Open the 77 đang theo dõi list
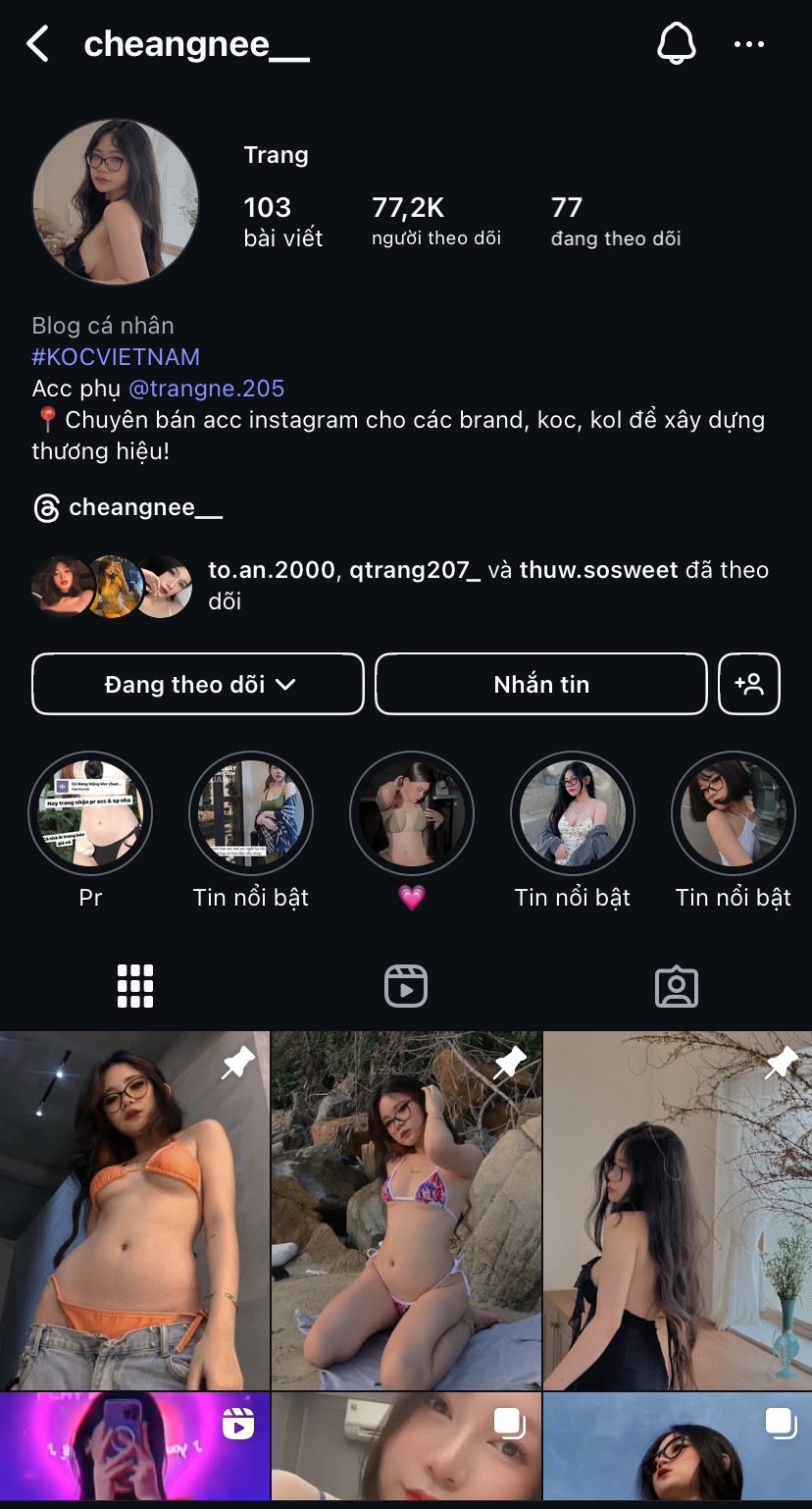This screenshot has width=812, height=1509. [615, 221]
